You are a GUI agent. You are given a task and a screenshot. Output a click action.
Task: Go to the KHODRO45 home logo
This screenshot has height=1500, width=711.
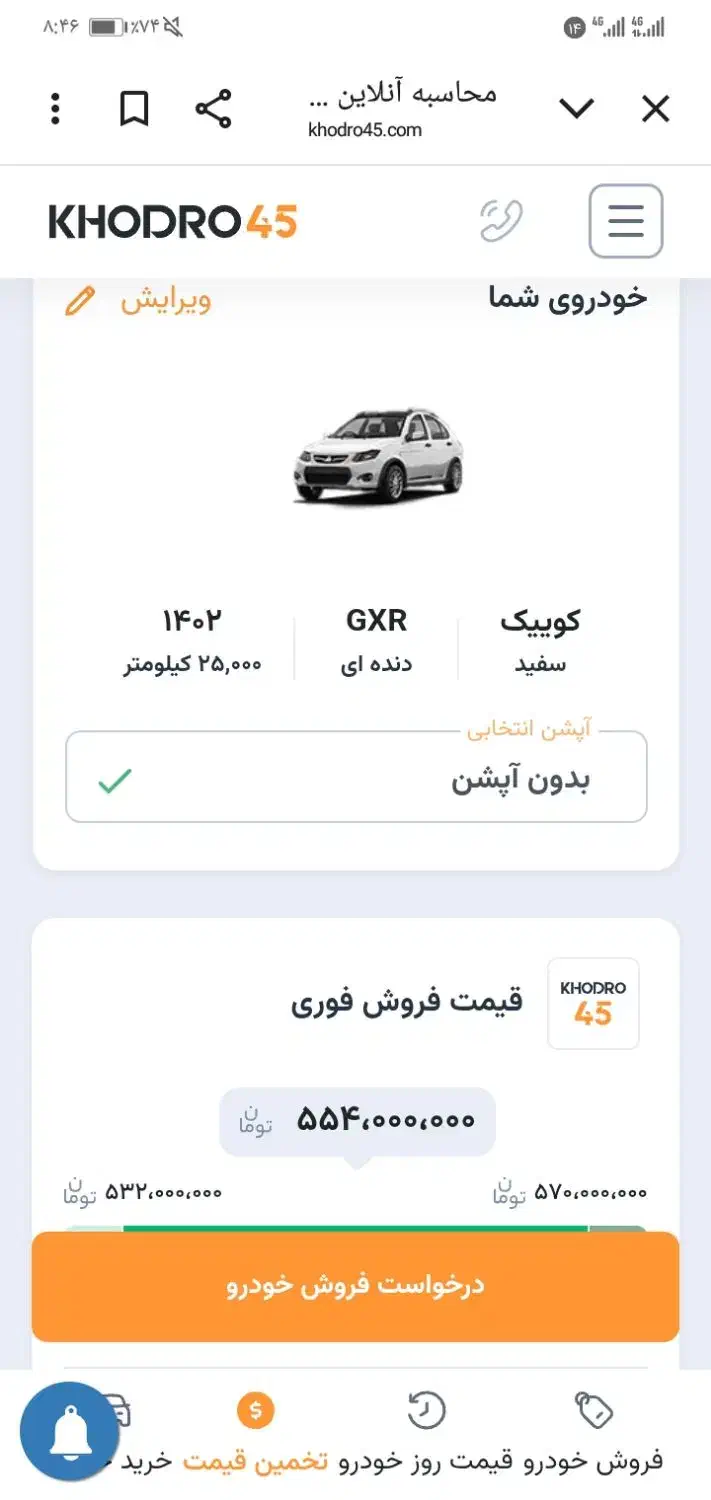tap(173, 221)
